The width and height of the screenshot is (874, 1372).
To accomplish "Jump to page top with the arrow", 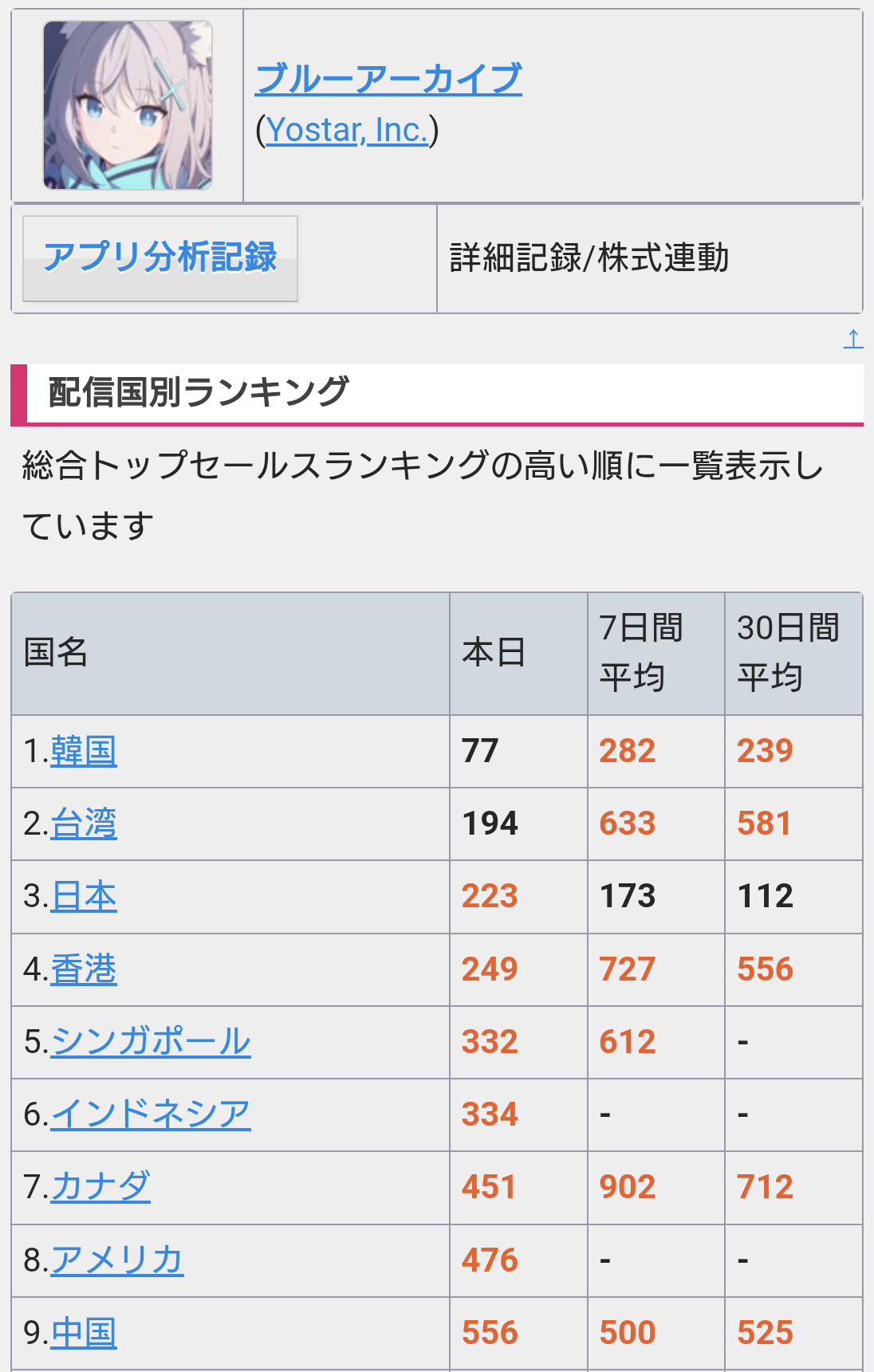I will (x=853, y=339).
